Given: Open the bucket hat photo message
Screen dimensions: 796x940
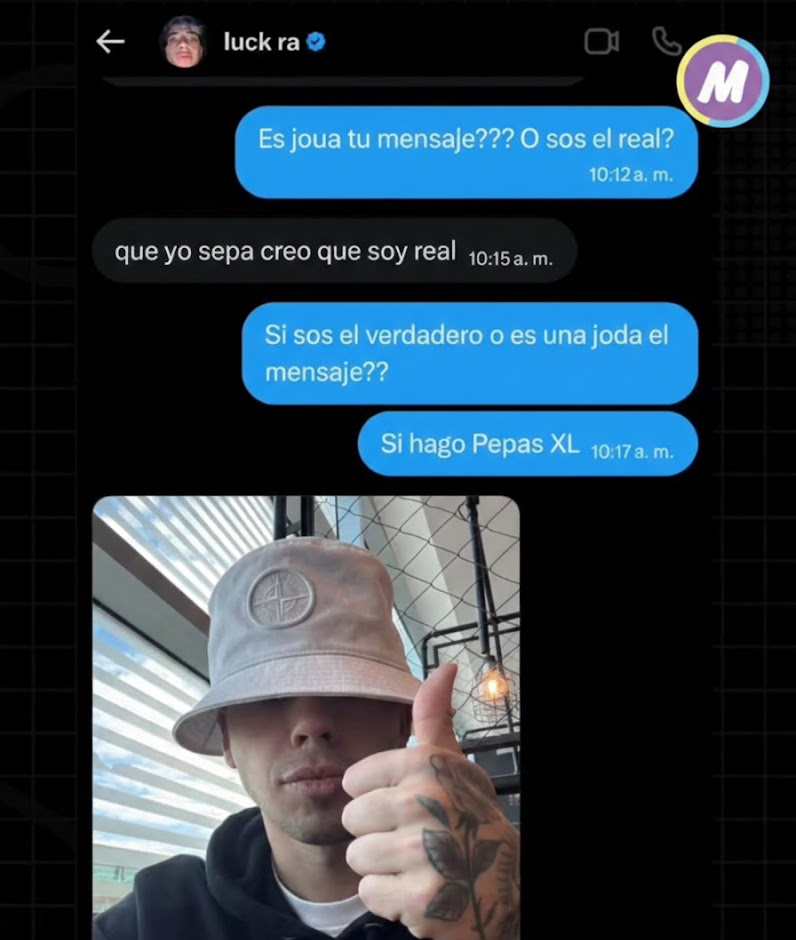Looking at the screenshot, I should (x=306, y=716).
